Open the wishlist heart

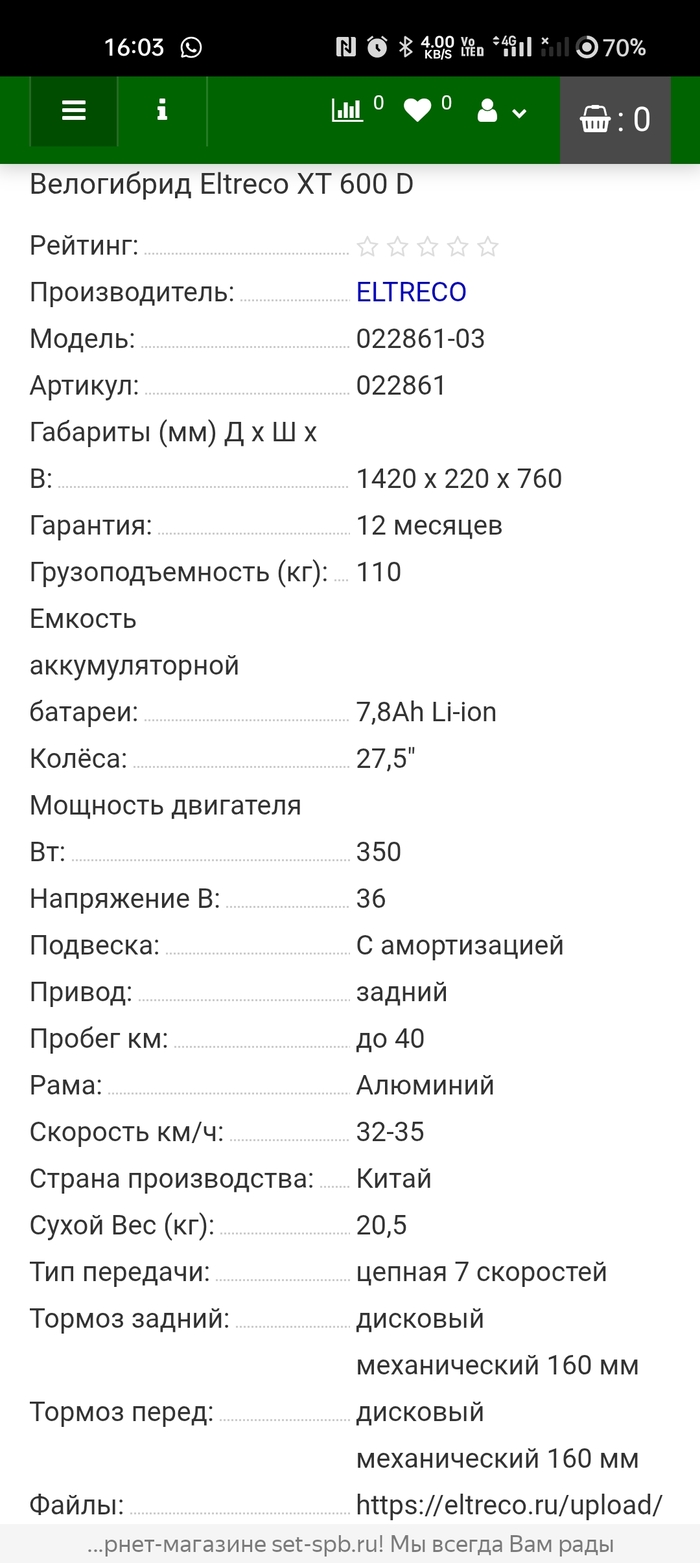point(418,111)
